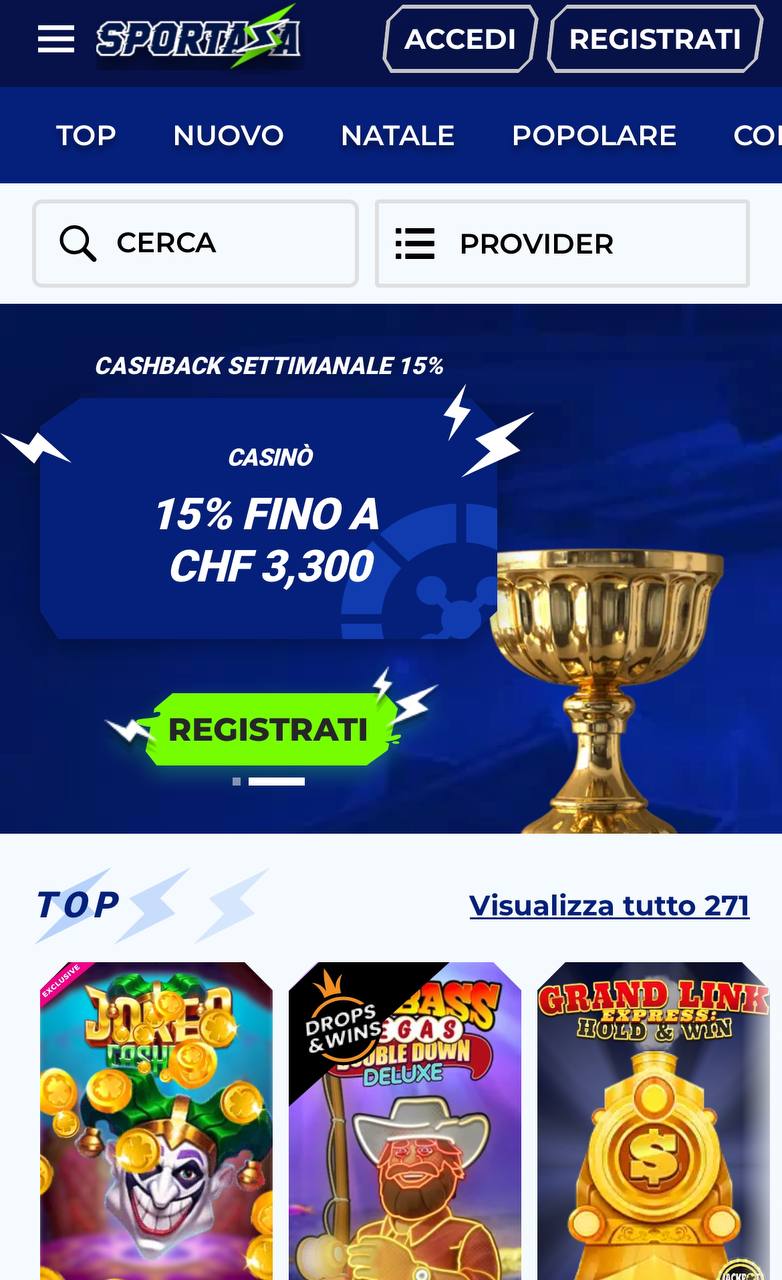Open the Joker Cash game

[156, 1120]
